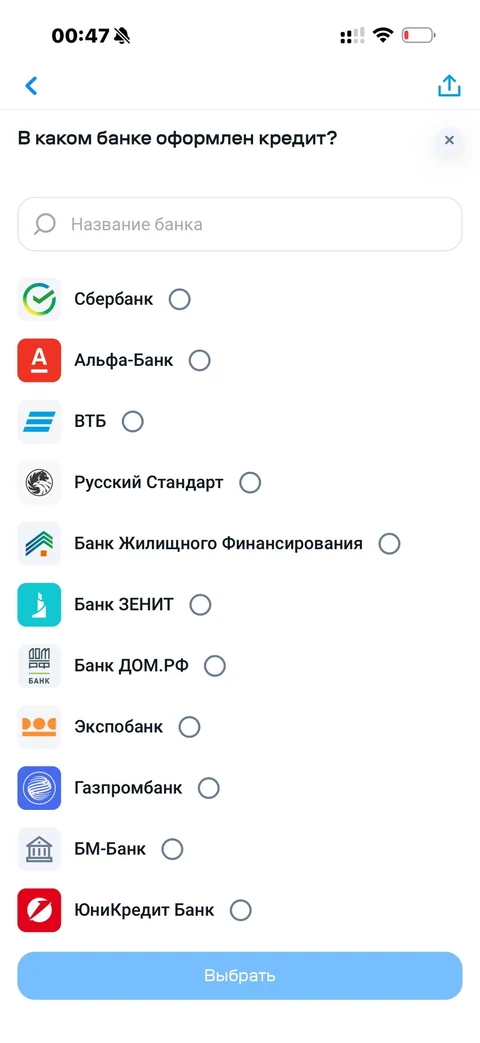Screen dimensions: 480x1043
Task: Choose Банк ЗЕНИТ
Action: [x=200, y=605]
